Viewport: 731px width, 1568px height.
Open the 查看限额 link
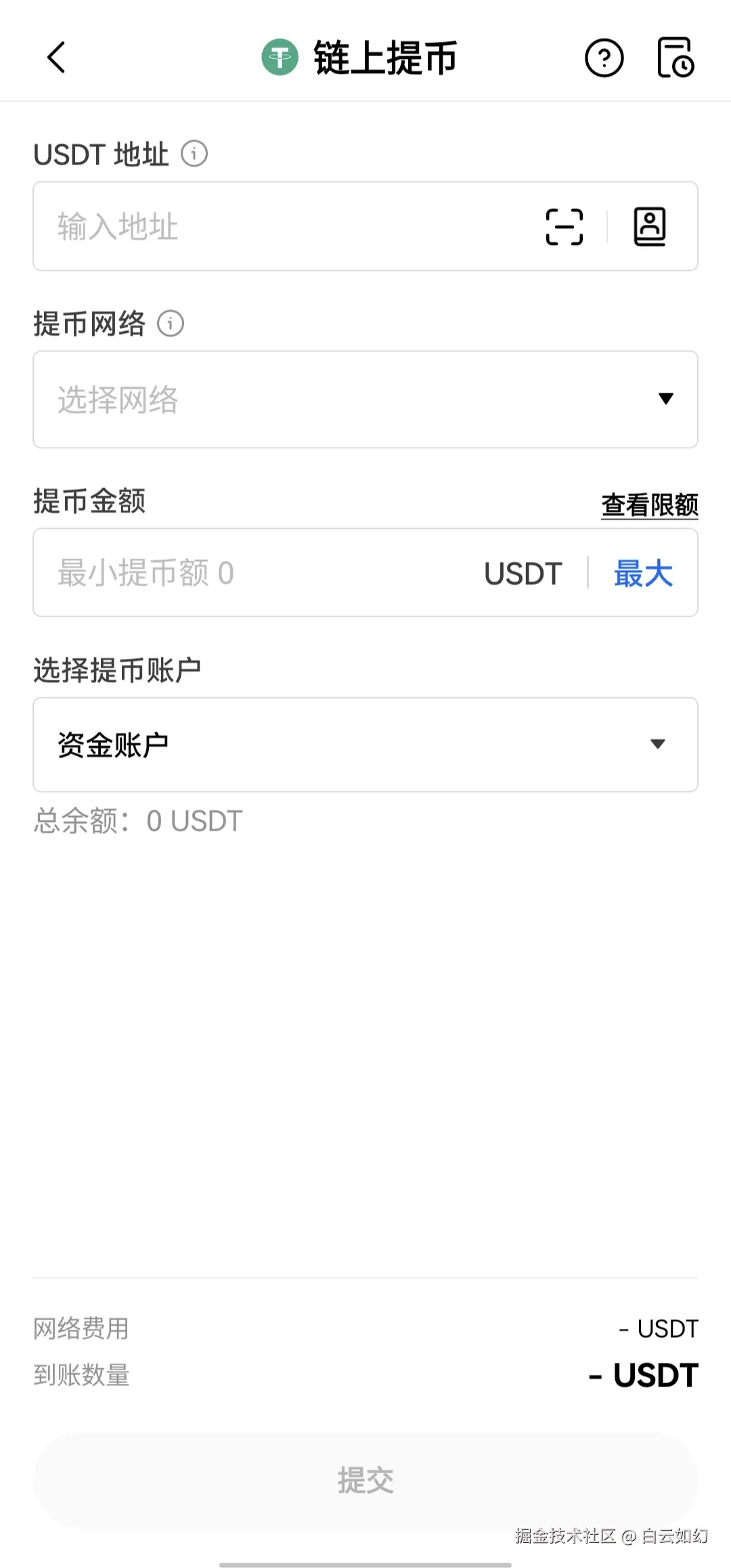(x=649, y=505)
